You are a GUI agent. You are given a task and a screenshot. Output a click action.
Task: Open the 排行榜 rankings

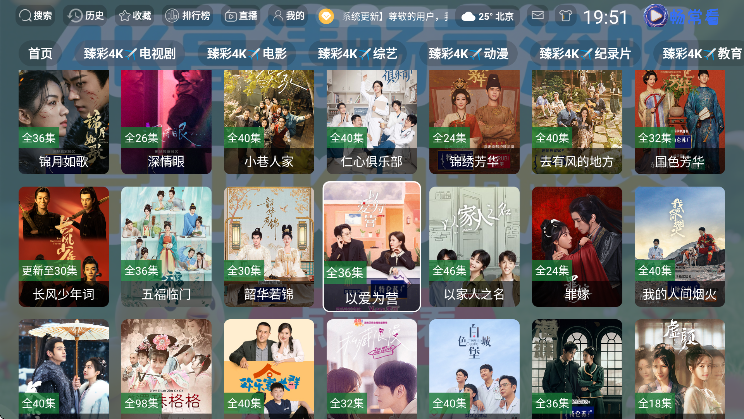187,16
